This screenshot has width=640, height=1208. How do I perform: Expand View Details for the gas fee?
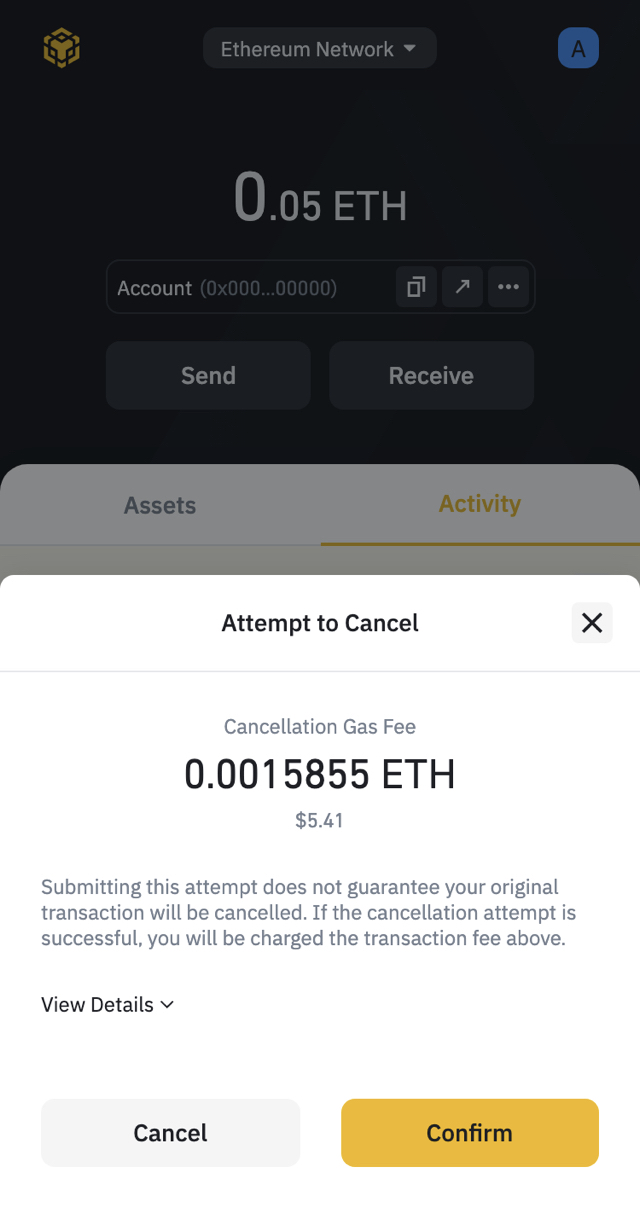coord(107,1004)
